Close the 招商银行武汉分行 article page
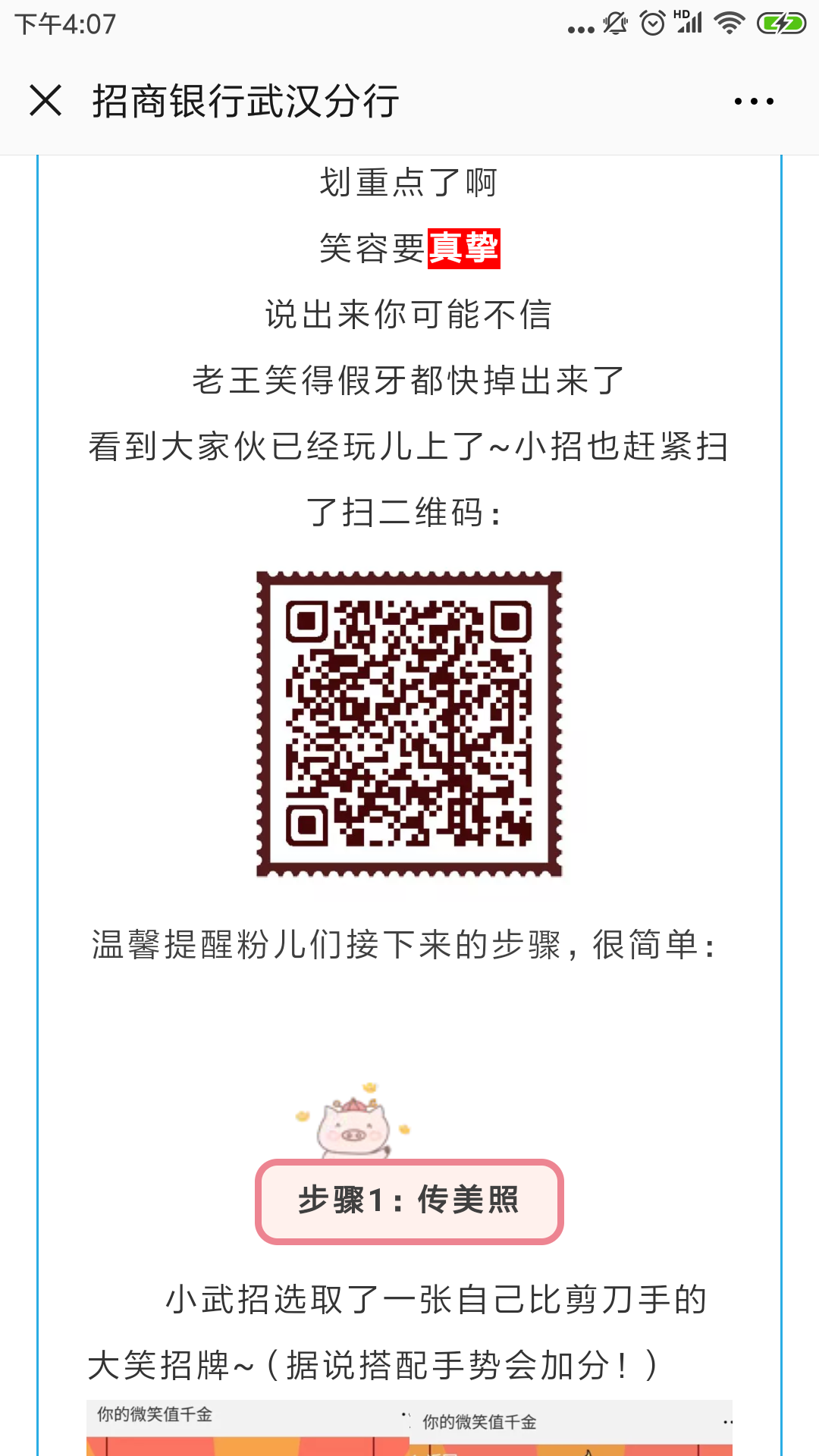Image resolution: width=819 pixels, height=1456 pixels. point(45,101)
